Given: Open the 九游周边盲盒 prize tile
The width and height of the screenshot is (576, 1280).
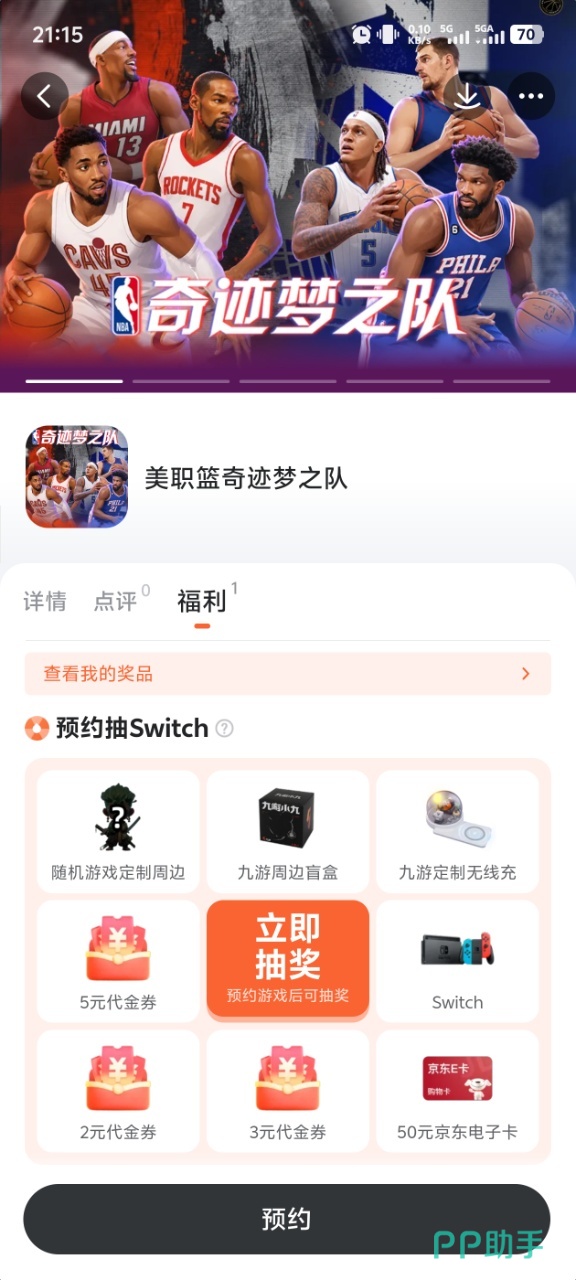Looking at the screenshot, I should [x=288, y=831].
